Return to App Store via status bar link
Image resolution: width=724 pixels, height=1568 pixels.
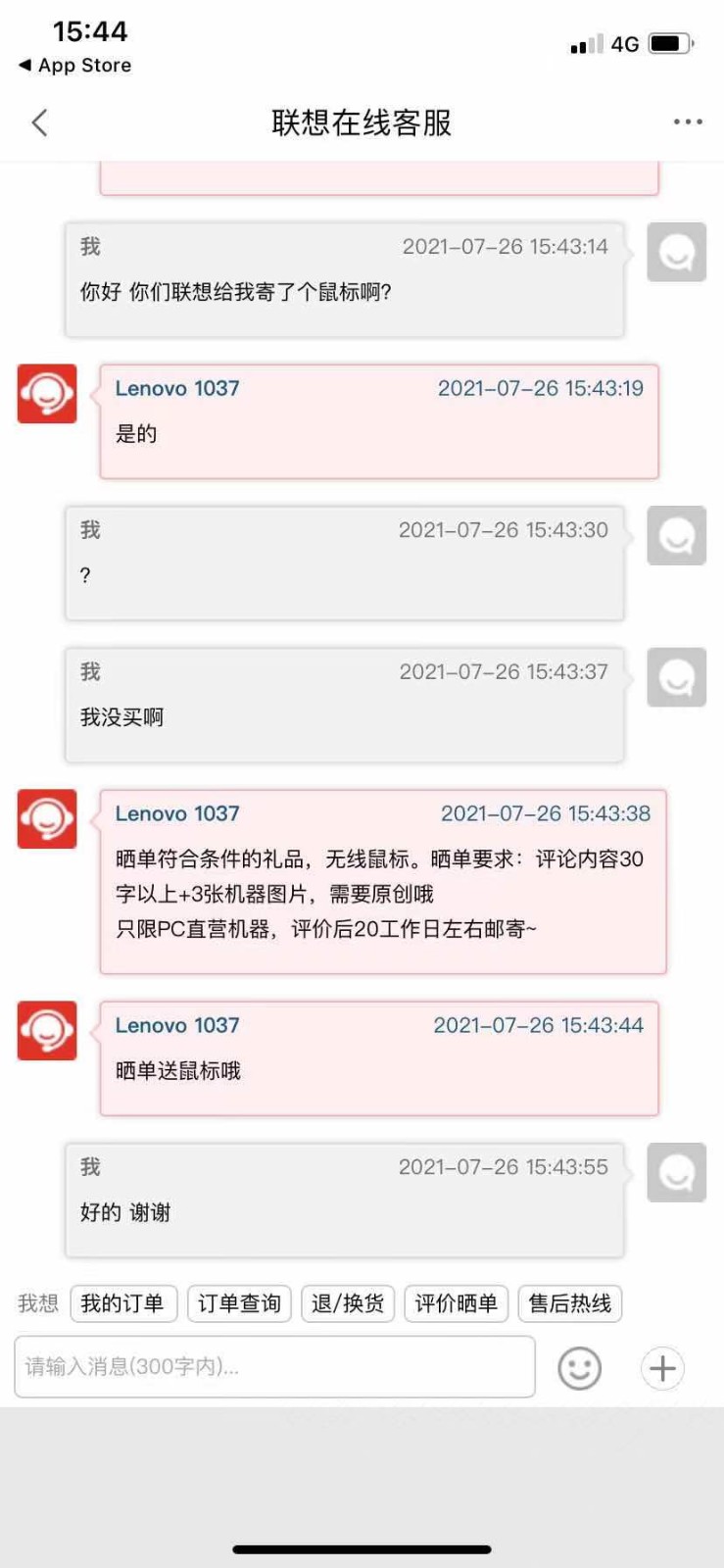coord(74,65)
